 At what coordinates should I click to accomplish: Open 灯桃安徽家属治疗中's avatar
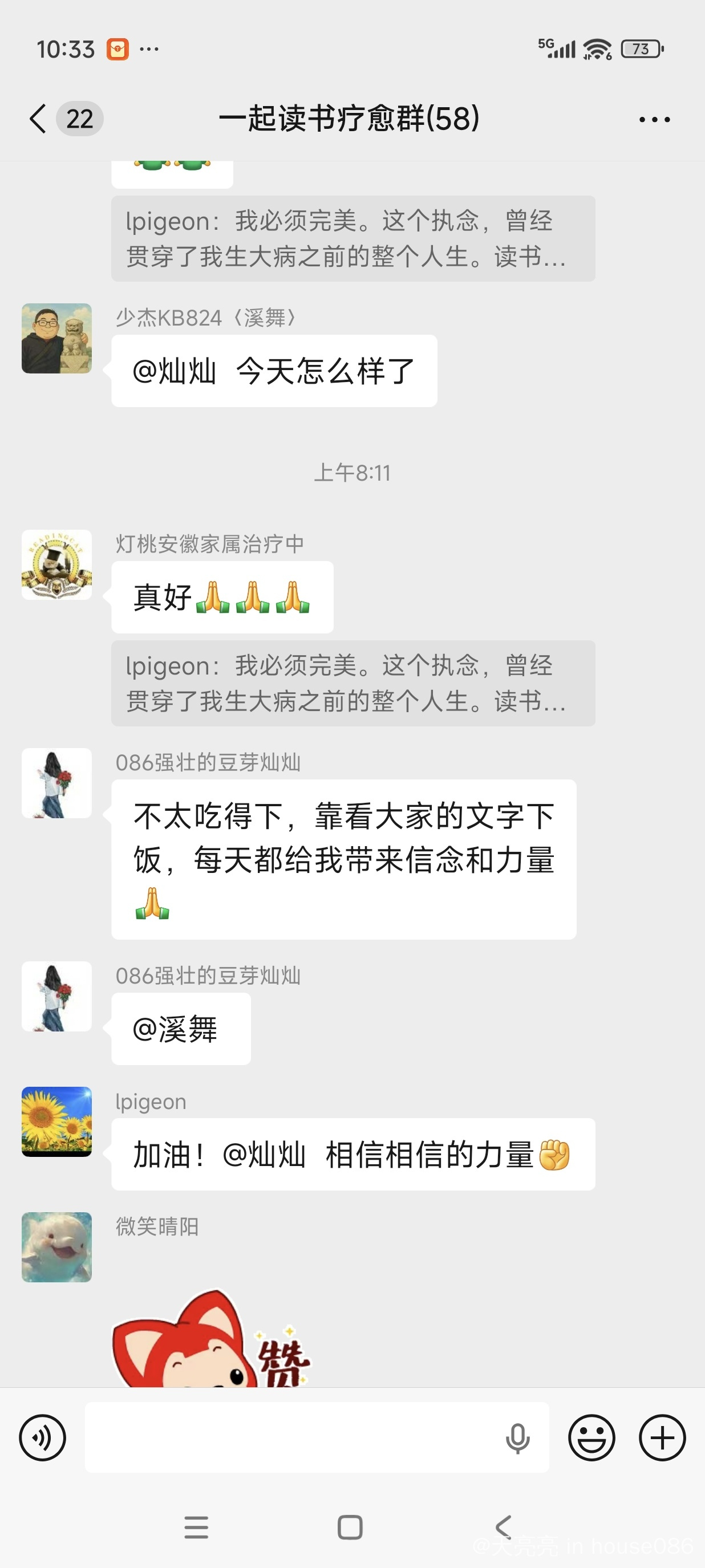56,565
